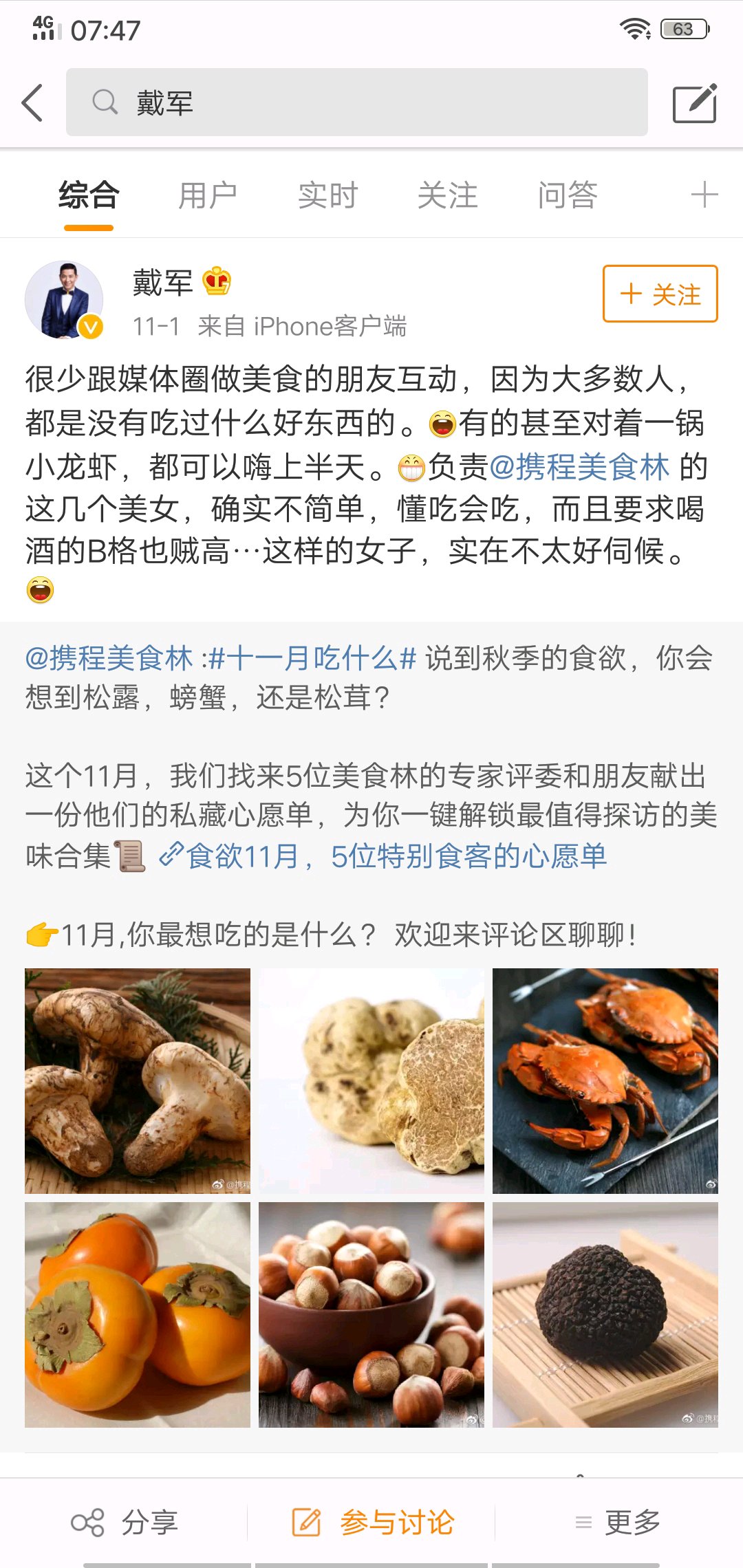View the hazelnut bowl photo

pyautogui.click(x=371, y=1314)
